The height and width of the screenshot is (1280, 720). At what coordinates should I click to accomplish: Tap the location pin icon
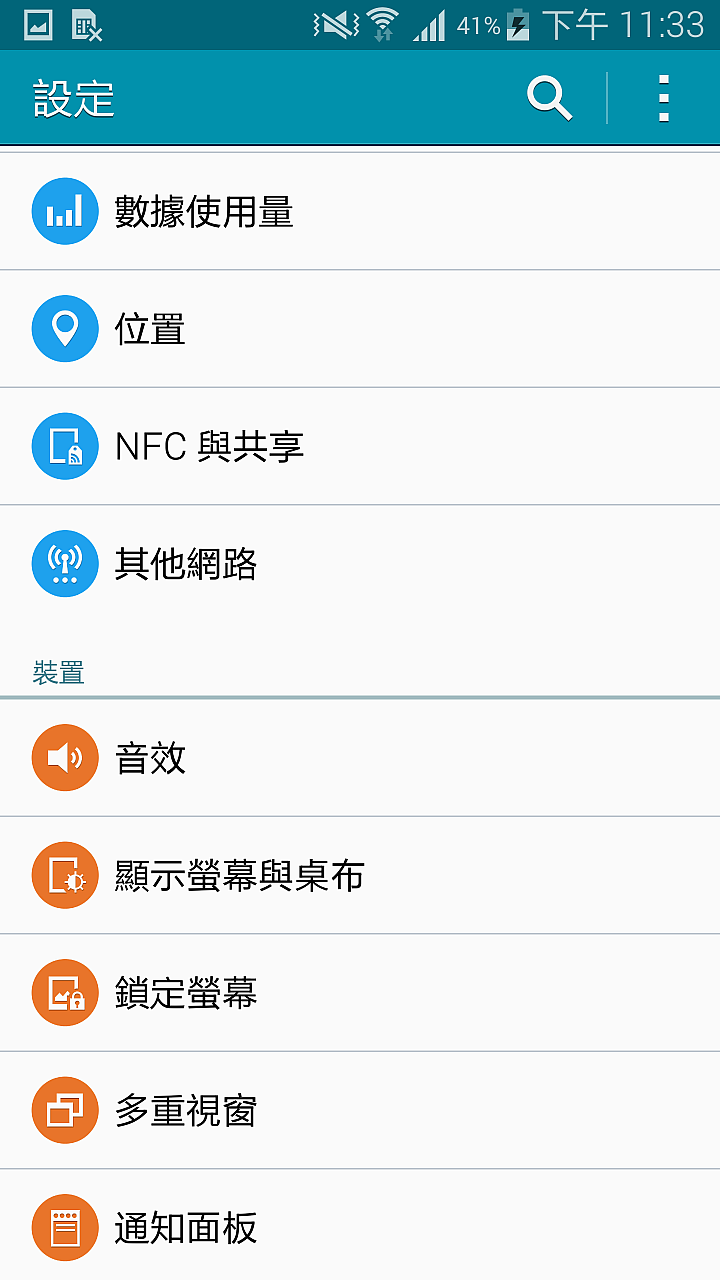64,328
